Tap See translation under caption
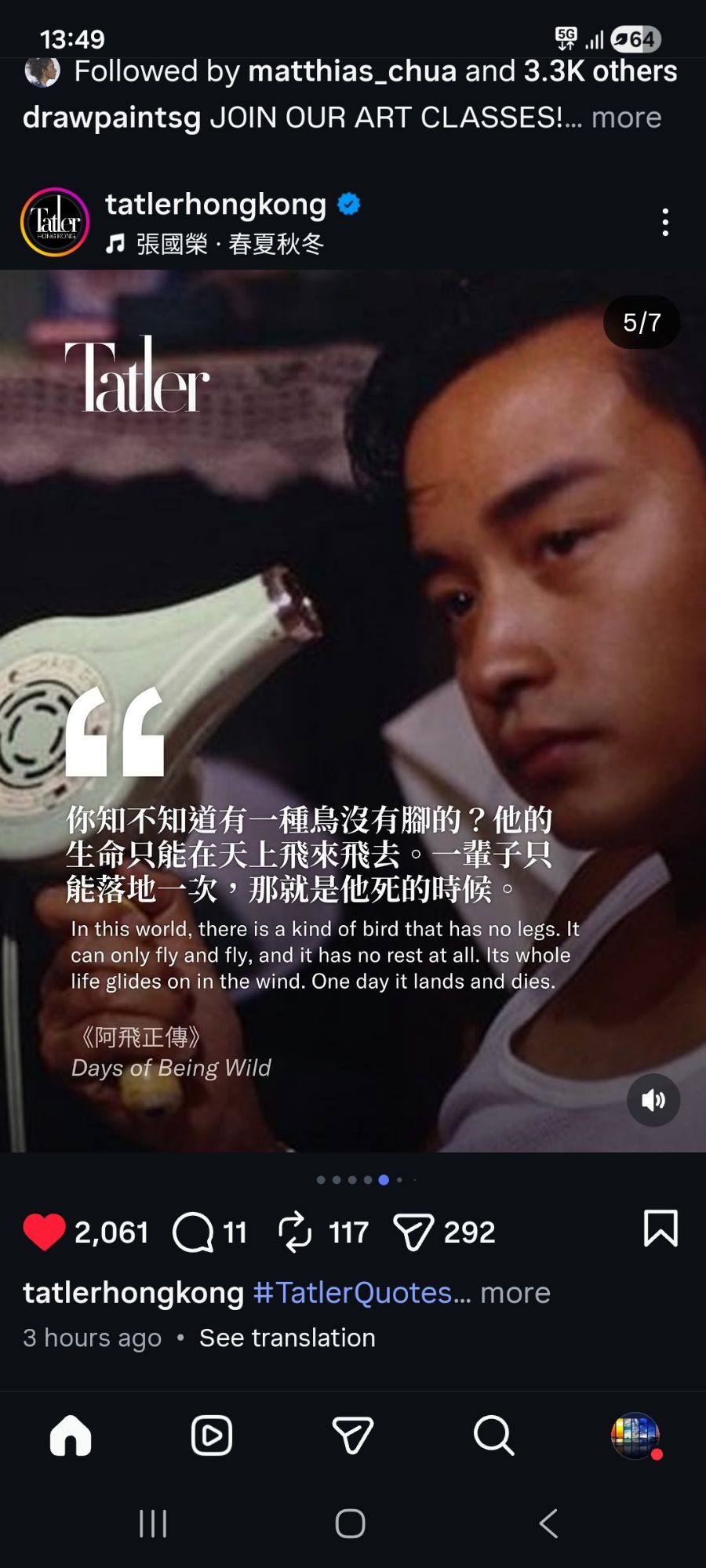This screenshot has height=1568, width=706. 287,1338
